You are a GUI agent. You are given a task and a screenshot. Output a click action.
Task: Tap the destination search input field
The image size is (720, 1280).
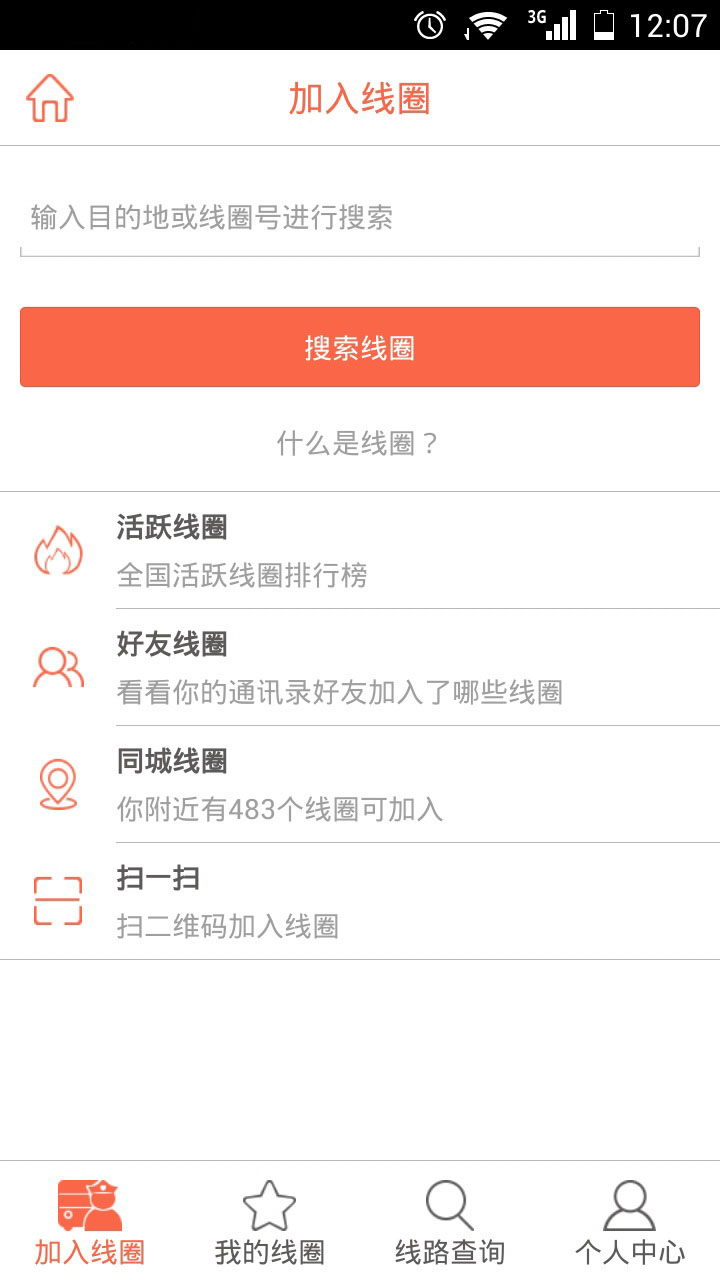pos(360,218)
